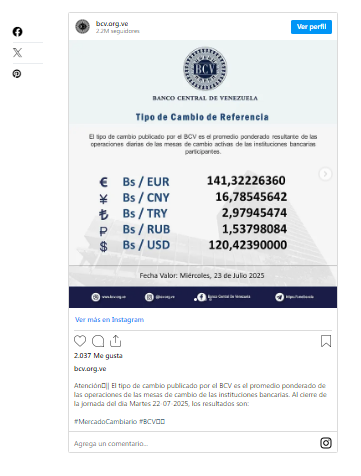This screenshot has height=476, width=361.
Task: Share the article on X
Action: click(18, 52)
